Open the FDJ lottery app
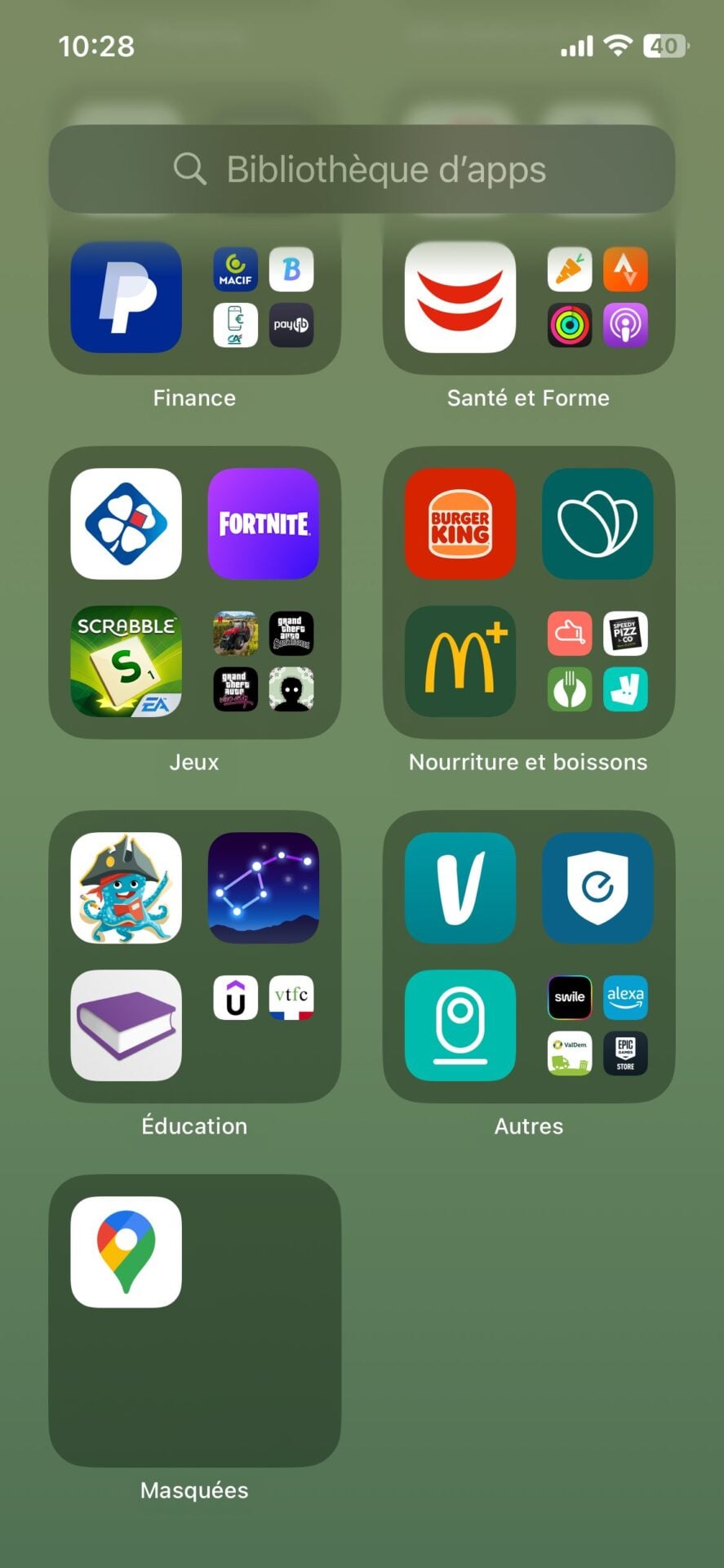This screenshot has width=724, height=1568. point(126,523)
